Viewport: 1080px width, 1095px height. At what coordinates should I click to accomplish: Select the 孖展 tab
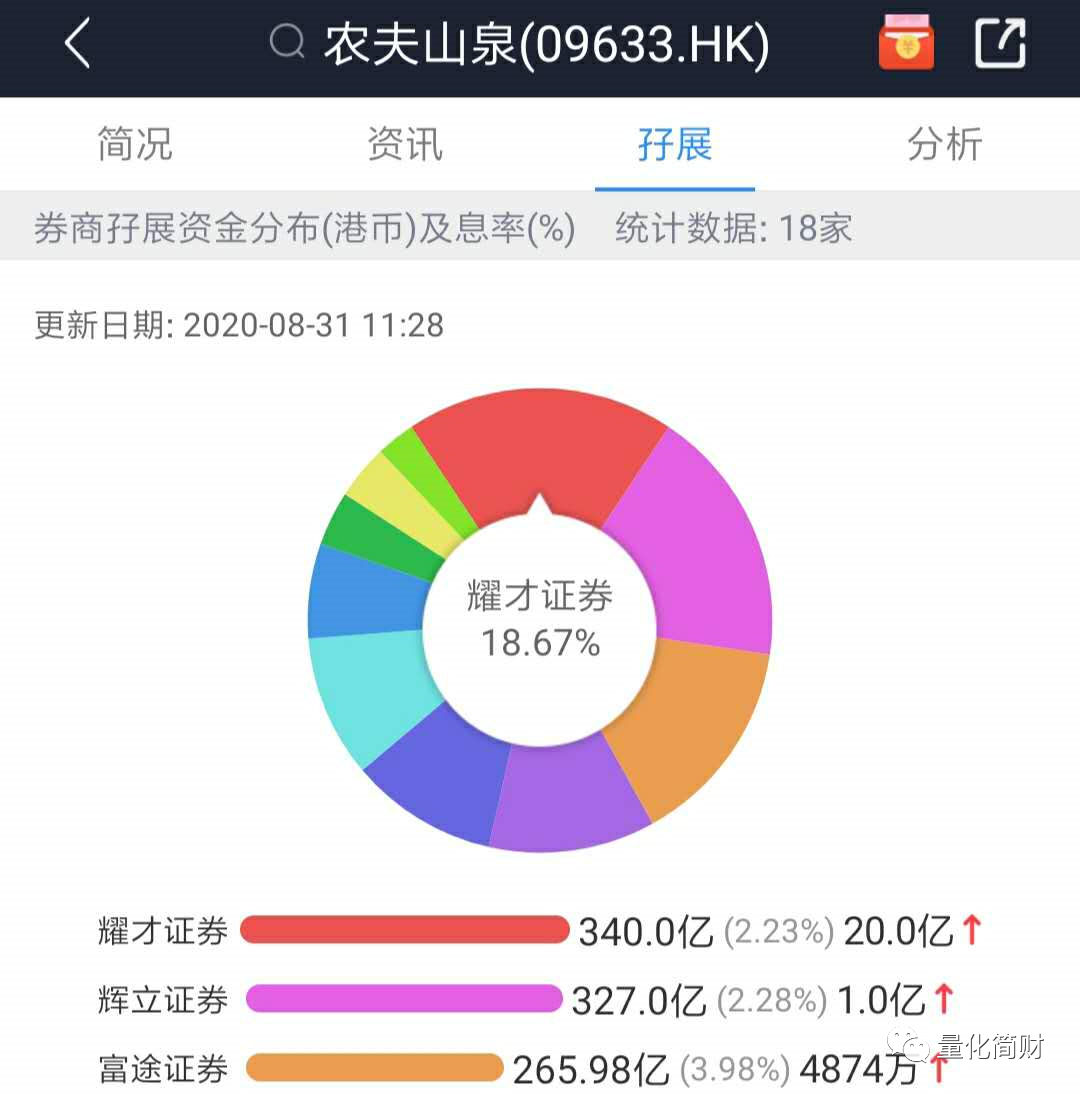tap(674, 144)
